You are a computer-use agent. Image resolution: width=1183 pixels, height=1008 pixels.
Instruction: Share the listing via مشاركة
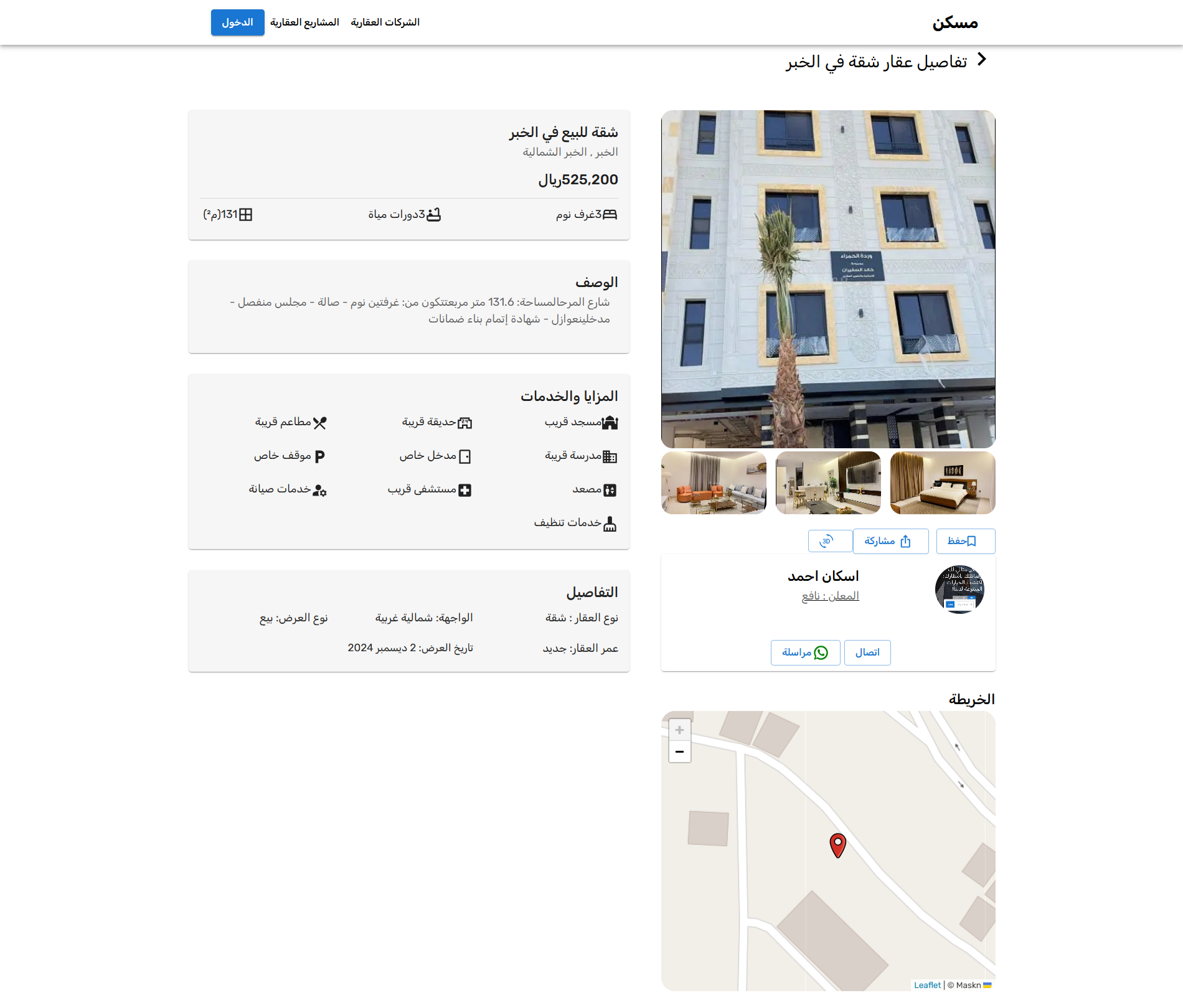[887, 541]
